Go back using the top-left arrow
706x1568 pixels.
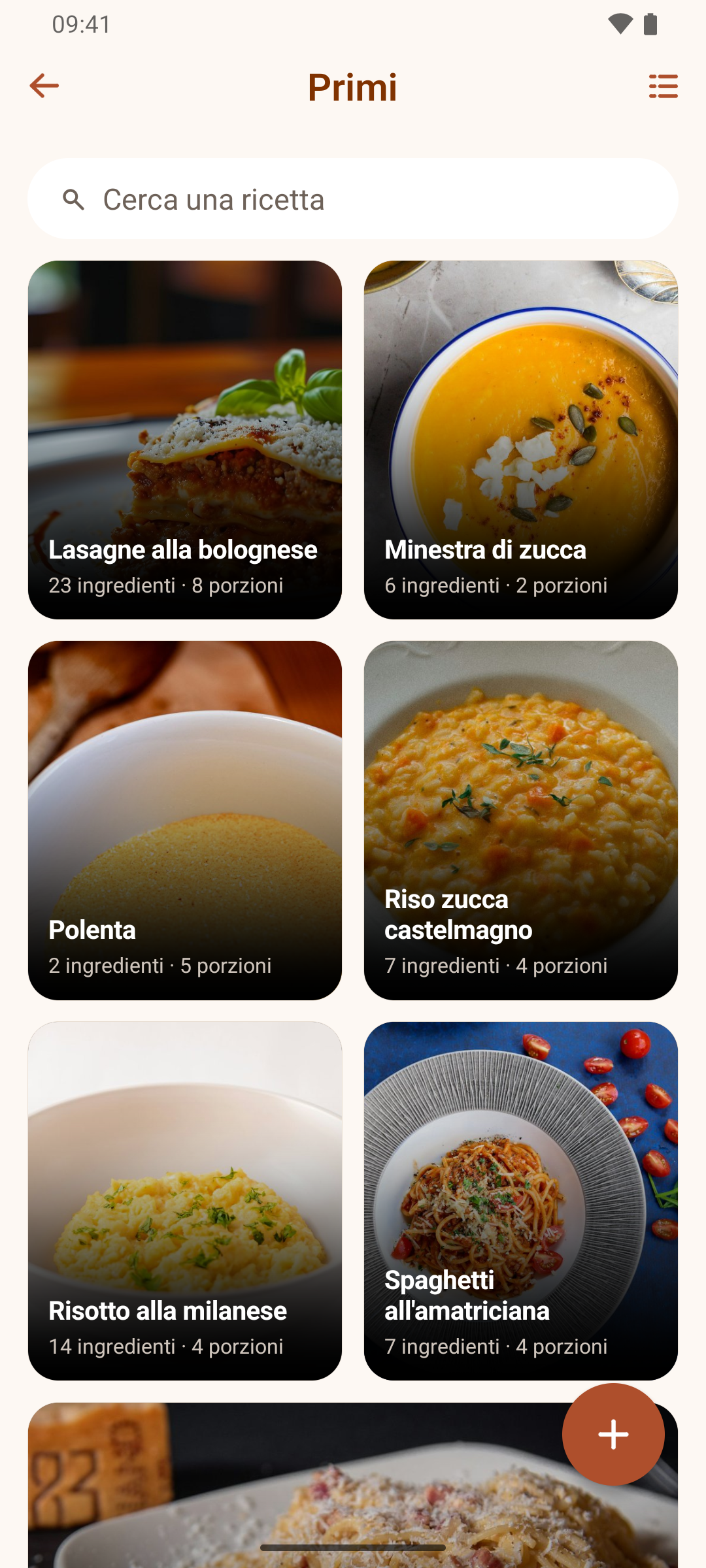click(44, 86)
